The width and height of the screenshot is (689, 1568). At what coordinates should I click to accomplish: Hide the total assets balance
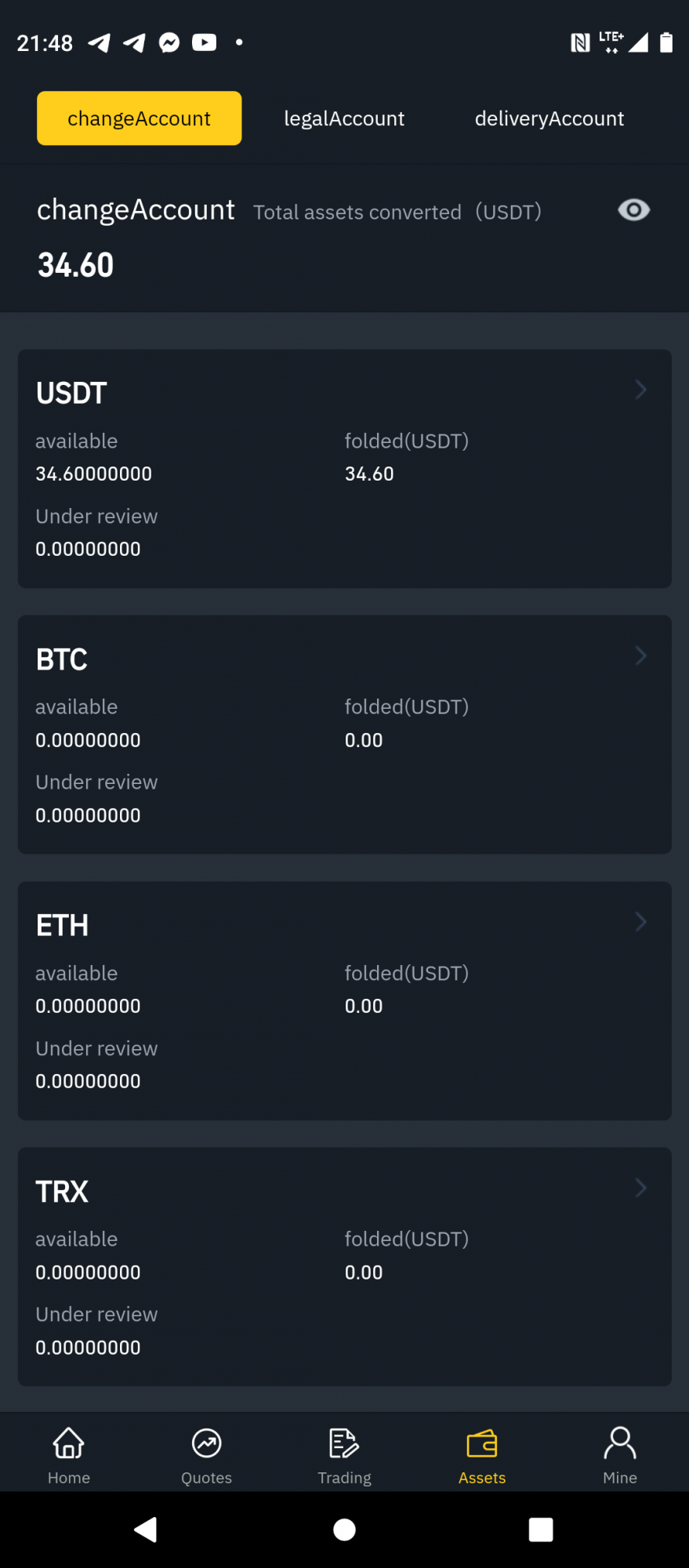pos(633,210)
